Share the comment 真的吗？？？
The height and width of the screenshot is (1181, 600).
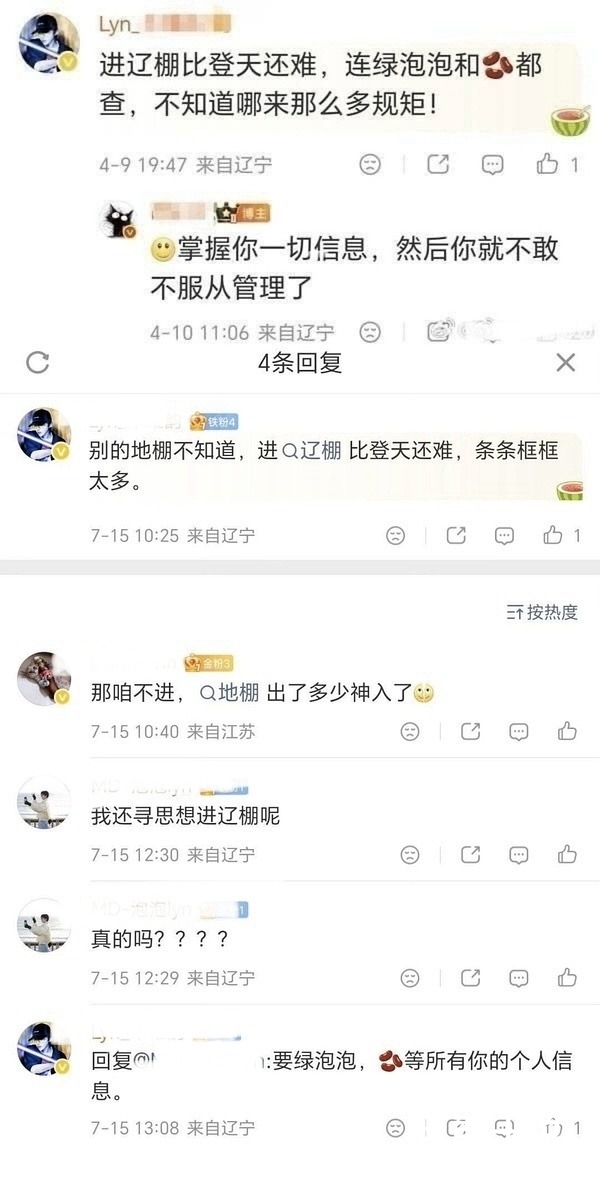click(x=471, y=978)
